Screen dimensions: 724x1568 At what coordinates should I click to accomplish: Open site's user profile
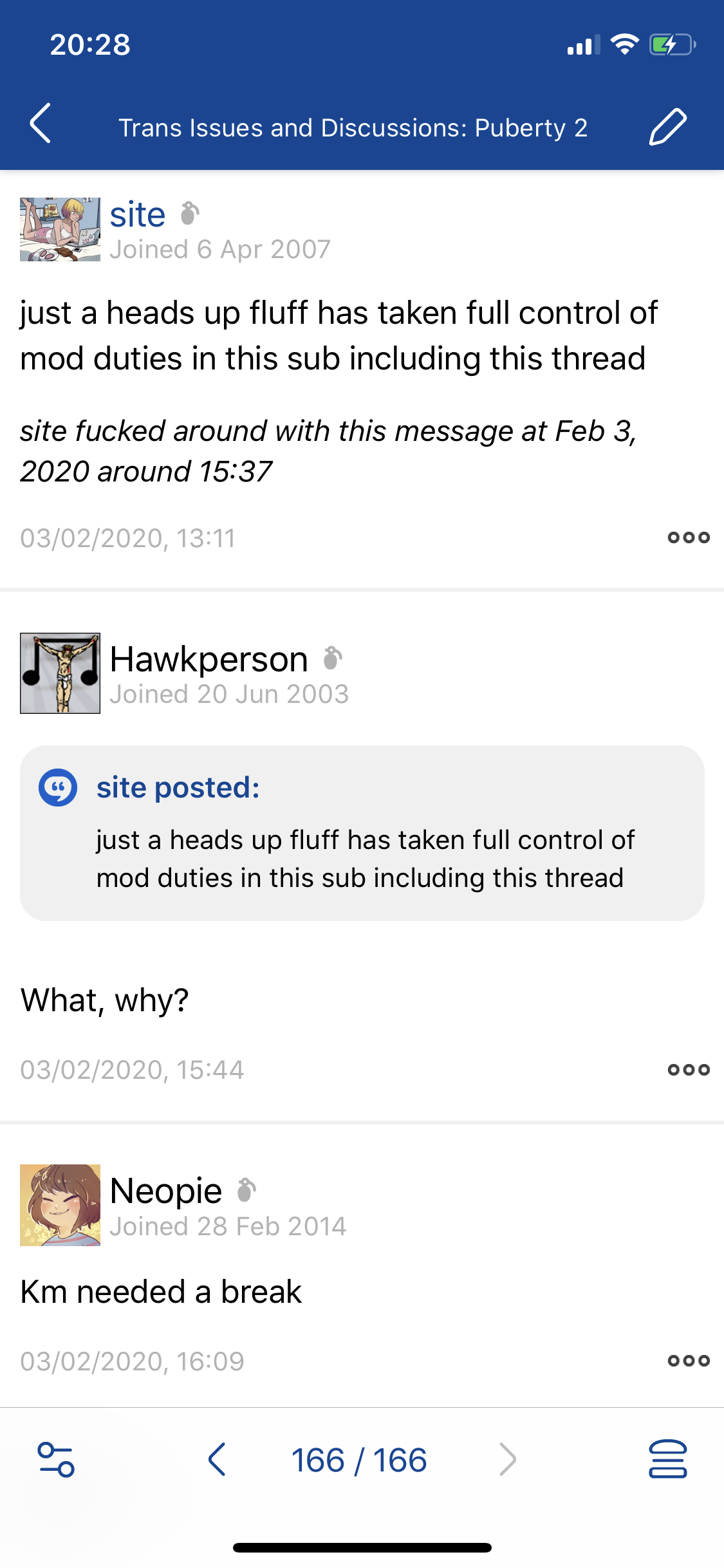pos(137,214)
